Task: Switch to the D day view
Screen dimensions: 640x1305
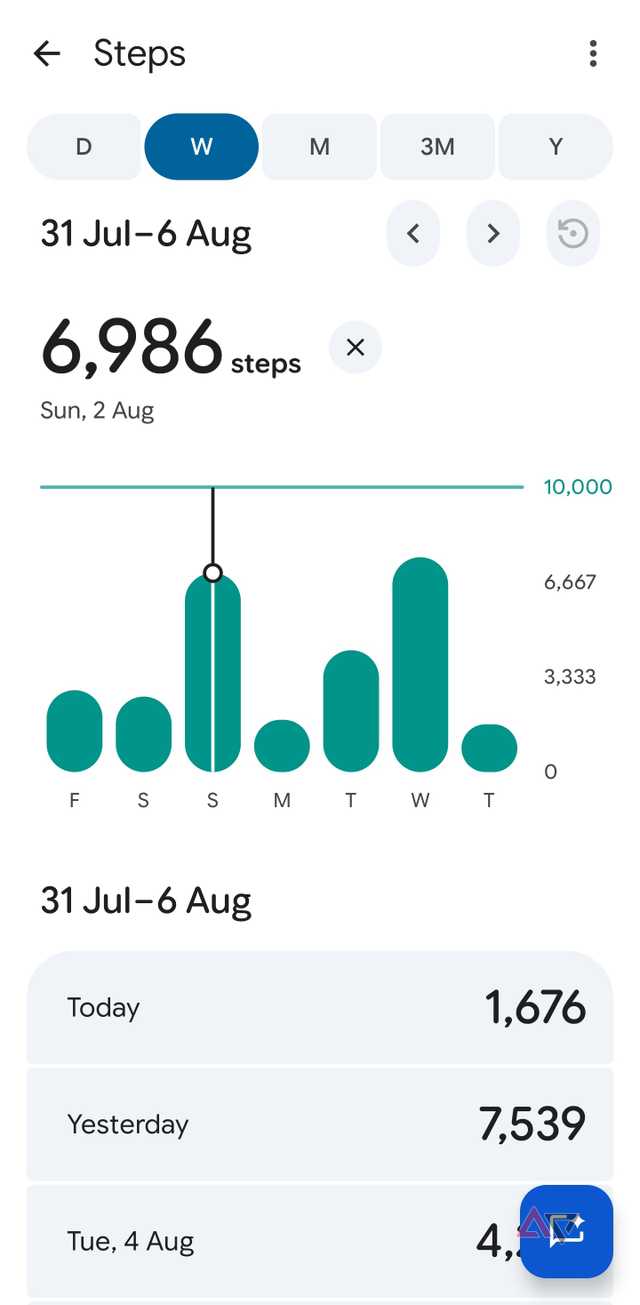Action: point(84,147)
